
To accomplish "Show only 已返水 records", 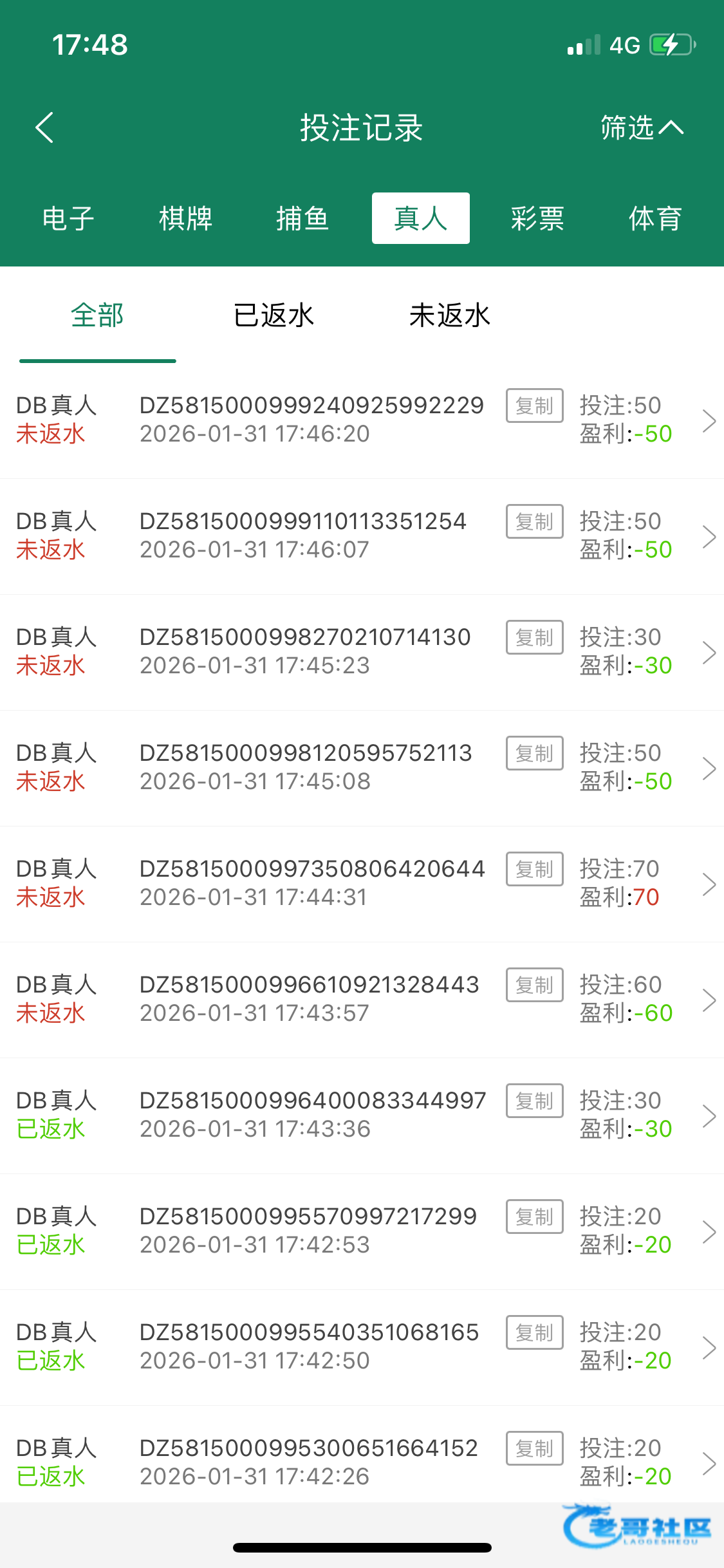I will (x=274, y=315).
